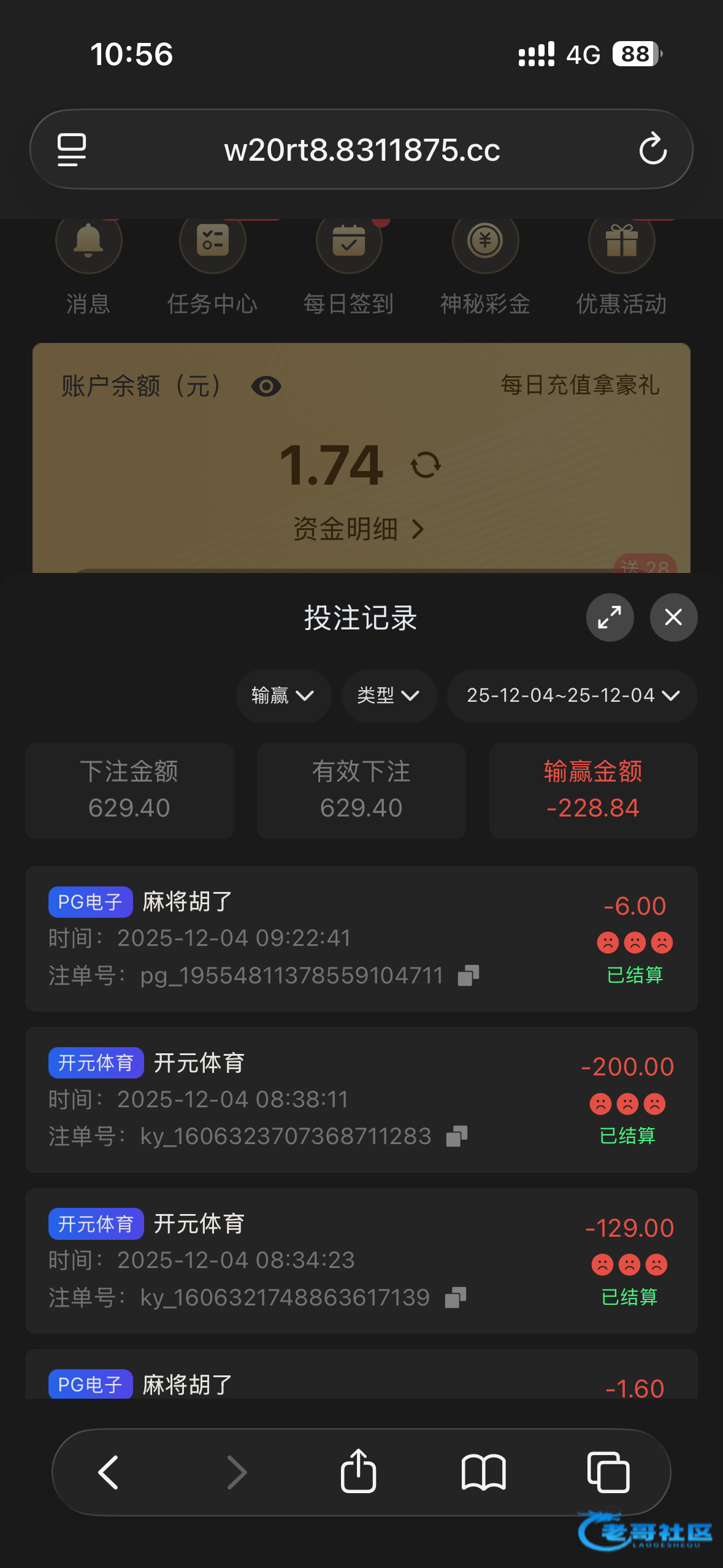Change the 25-12-04~25-12-04 date range

pyautogui.click(x=572, y=696)
